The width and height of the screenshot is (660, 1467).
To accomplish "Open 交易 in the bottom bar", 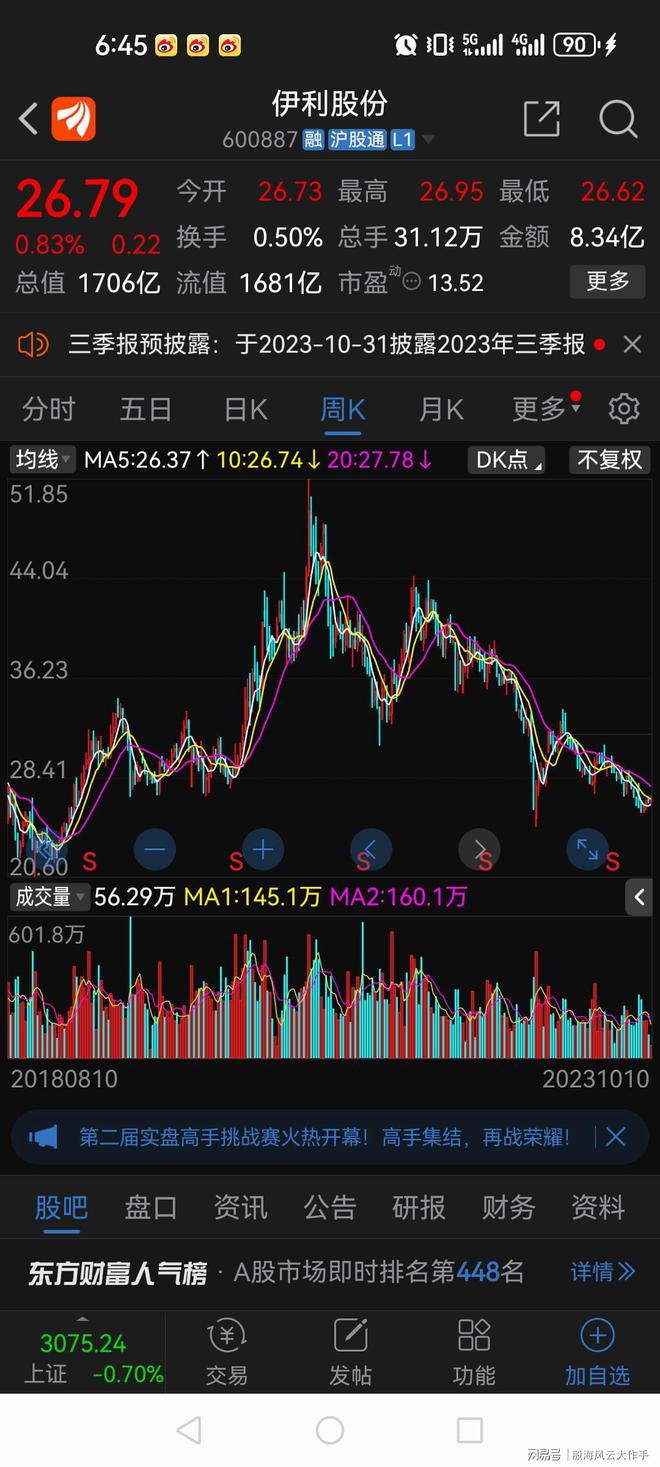I will click(x=226, y=1352).
